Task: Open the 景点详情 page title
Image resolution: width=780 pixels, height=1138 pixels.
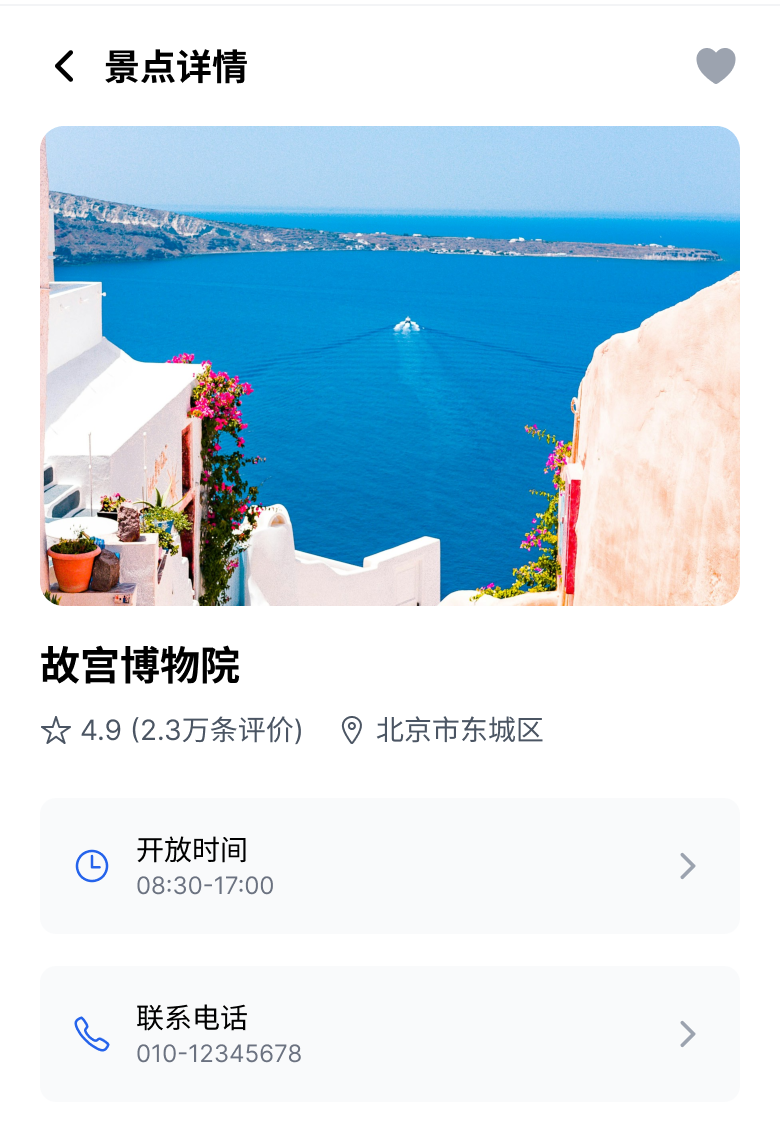Action: 176,67
